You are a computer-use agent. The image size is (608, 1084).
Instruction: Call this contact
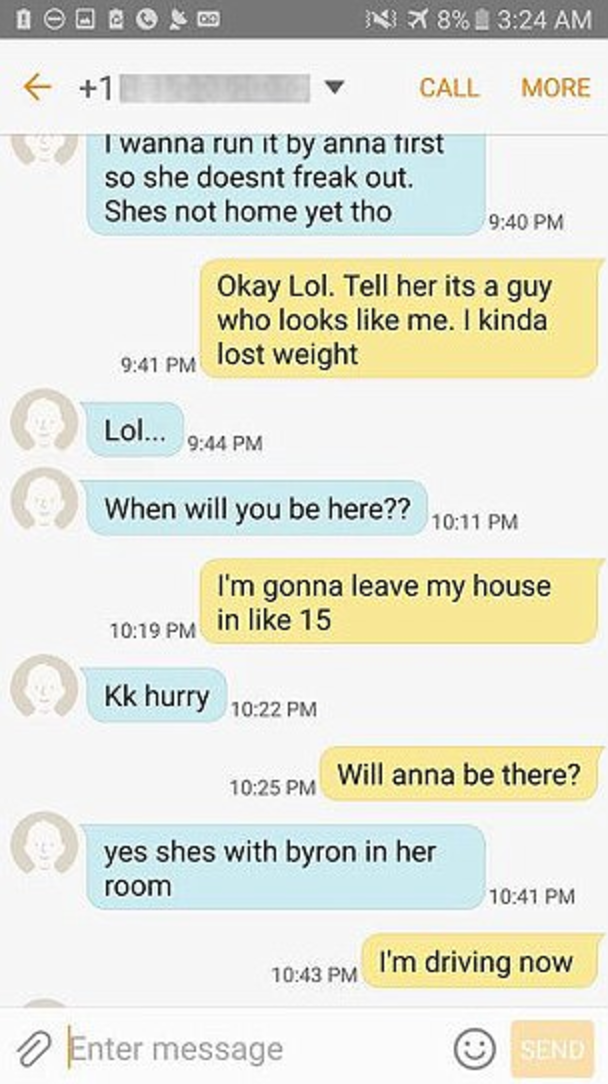(x=449, y=88)
